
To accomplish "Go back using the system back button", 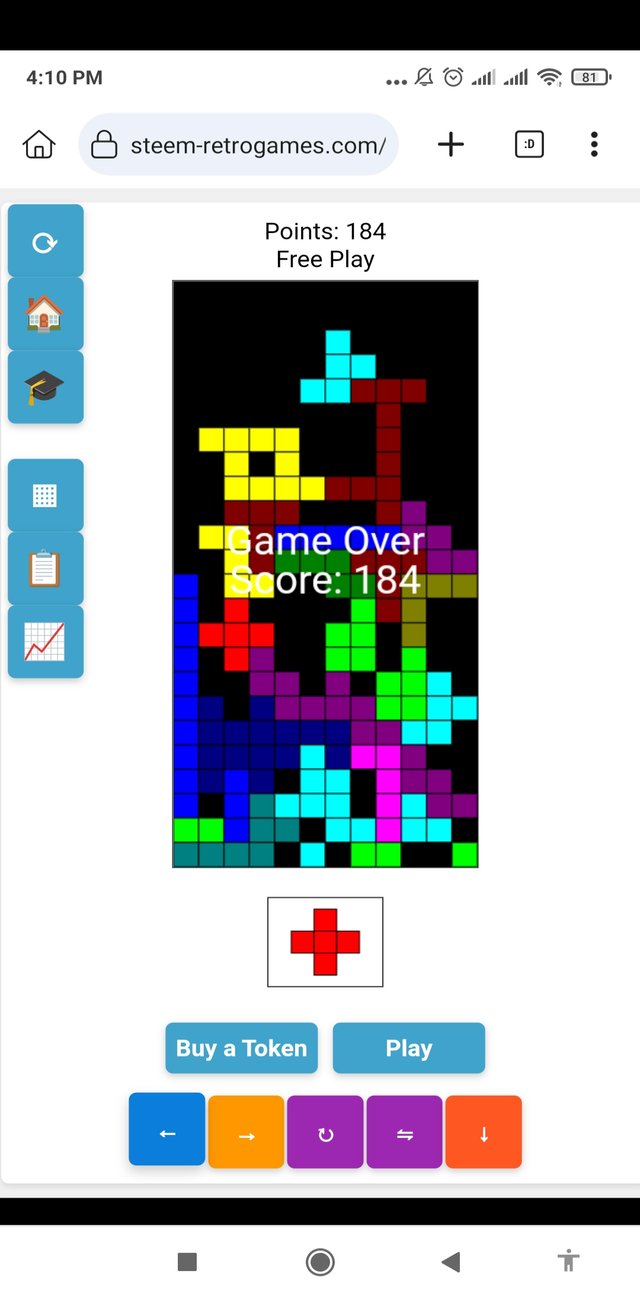I will (x=451, y=1262).
